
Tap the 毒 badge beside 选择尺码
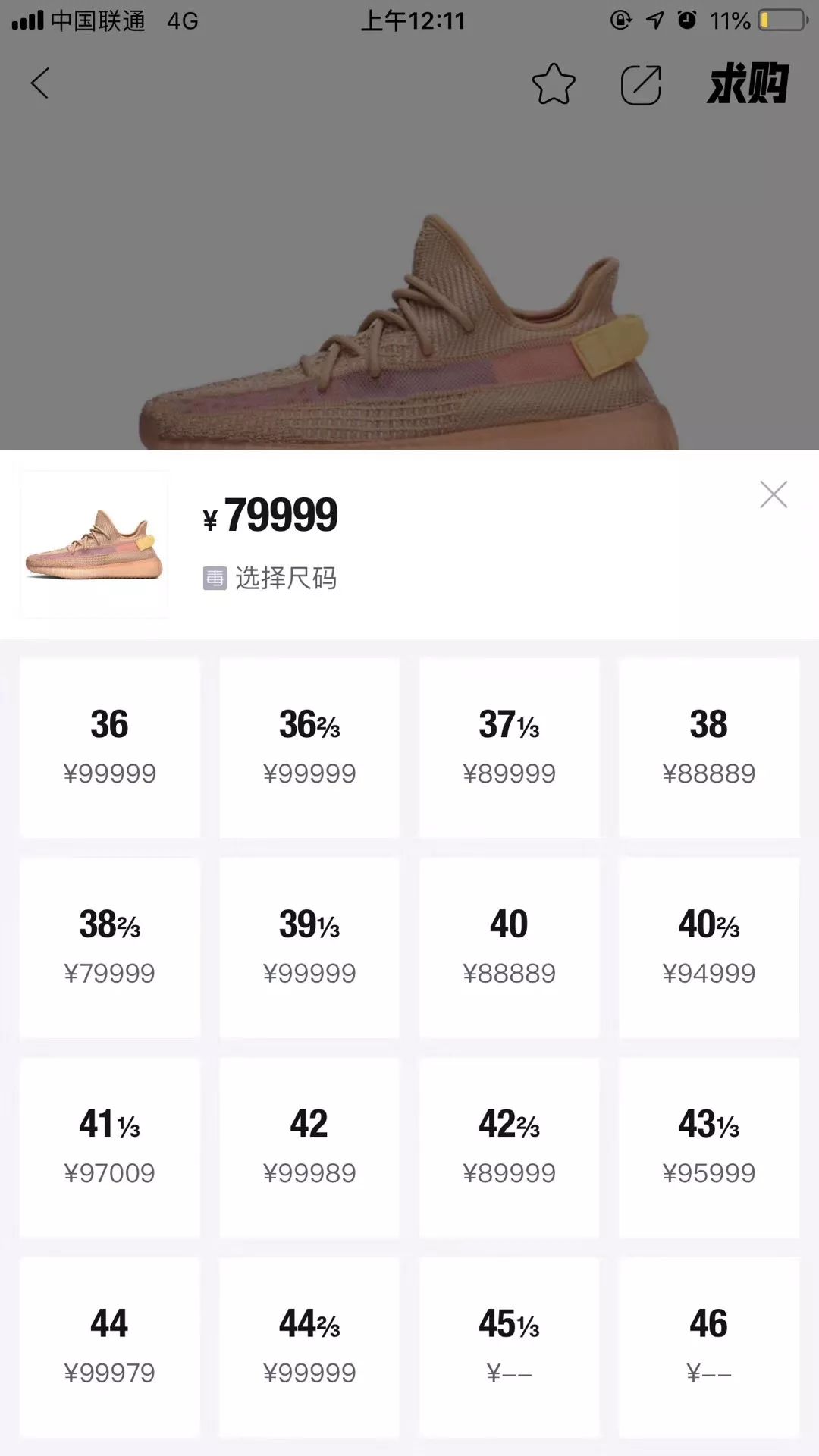click(x=214, y=579)
